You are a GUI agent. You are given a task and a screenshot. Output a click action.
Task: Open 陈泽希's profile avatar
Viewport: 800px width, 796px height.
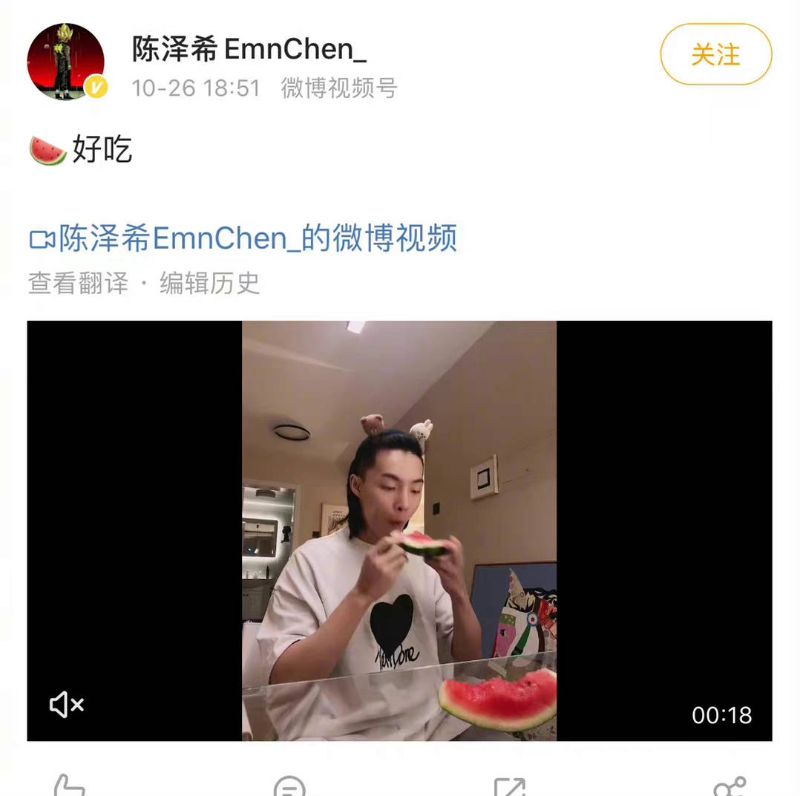66,62
